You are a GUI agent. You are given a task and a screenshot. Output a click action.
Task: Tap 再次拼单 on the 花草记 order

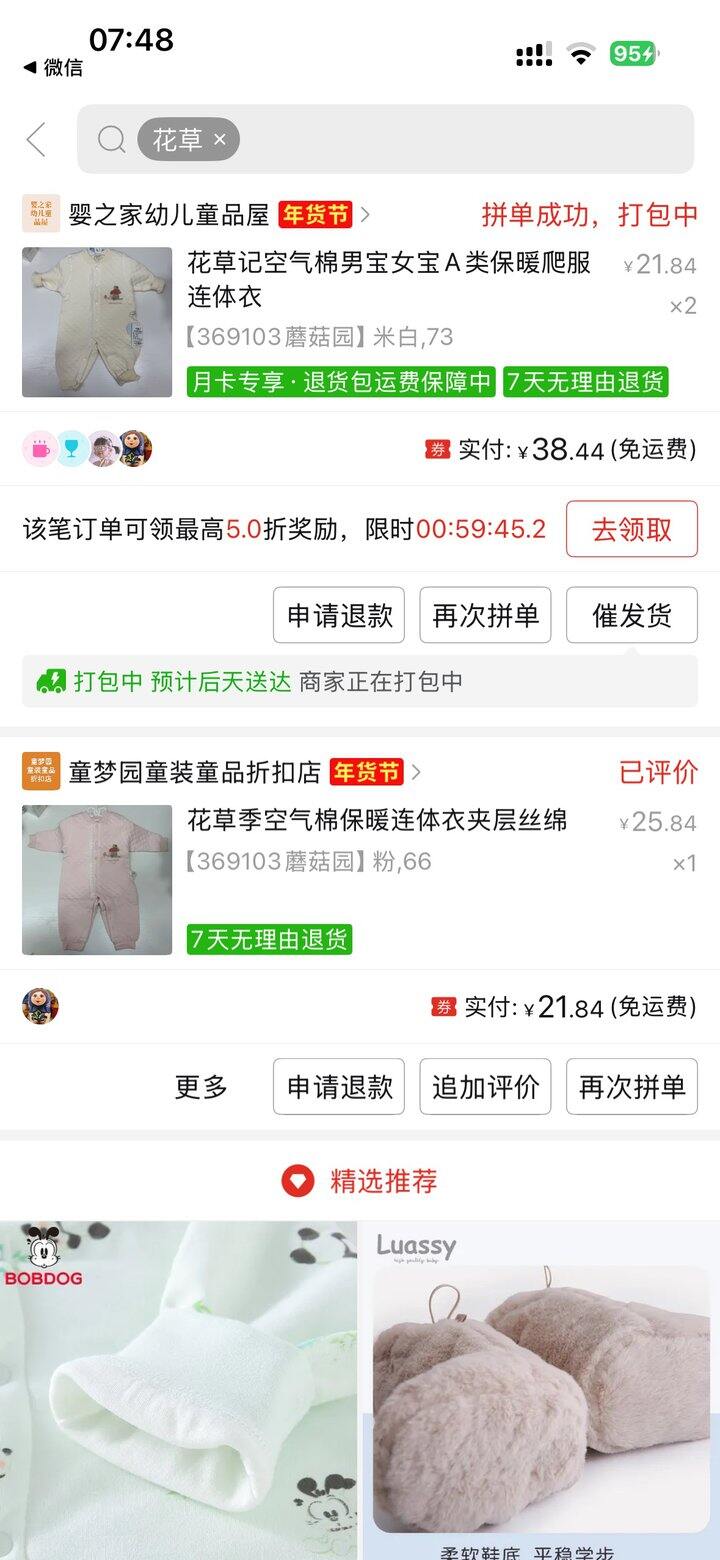[x=485, y=615]
